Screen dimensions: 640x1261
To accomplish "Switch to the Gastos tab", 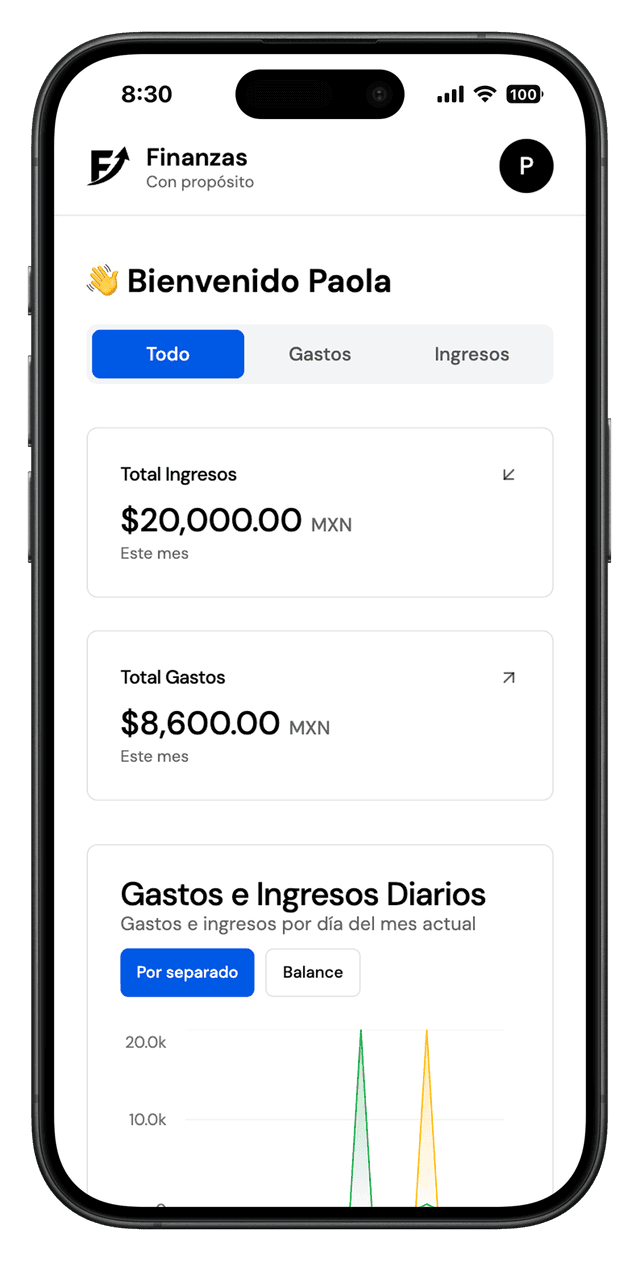I will 320,354.
